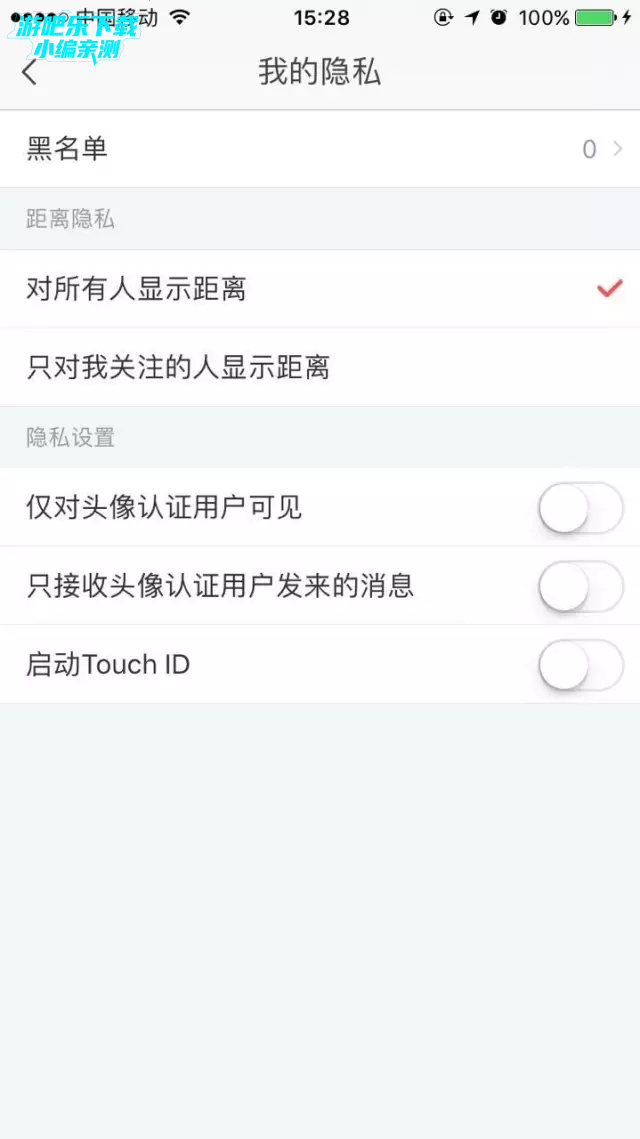Turn on 只接收头像认证用户发来的消息
640x1139 pixels.
point(580,586)
